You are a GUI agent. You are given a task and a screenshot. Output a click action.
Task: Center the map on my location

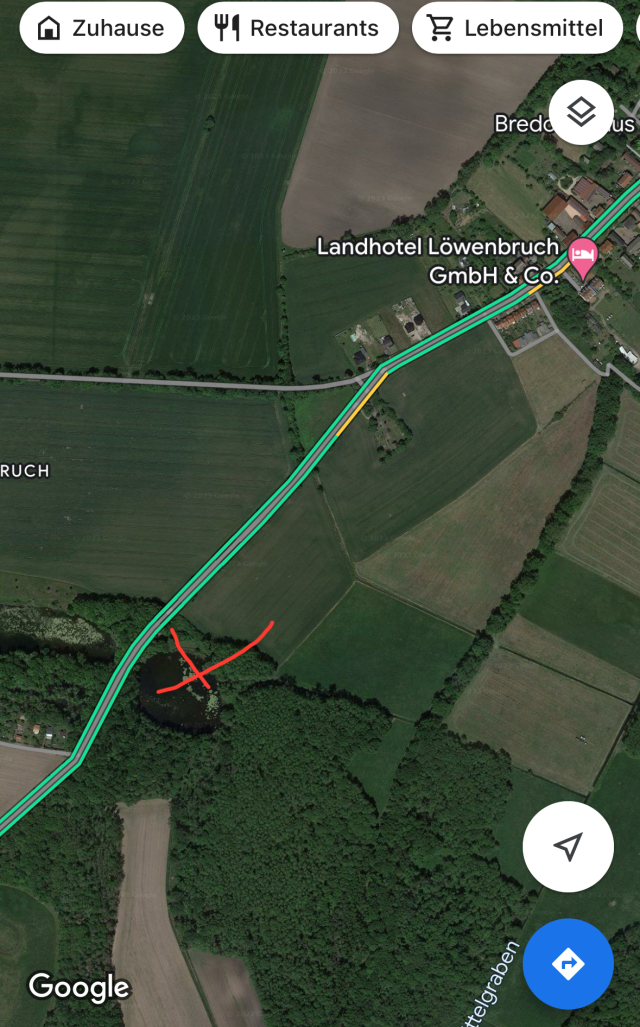(568, 846)
